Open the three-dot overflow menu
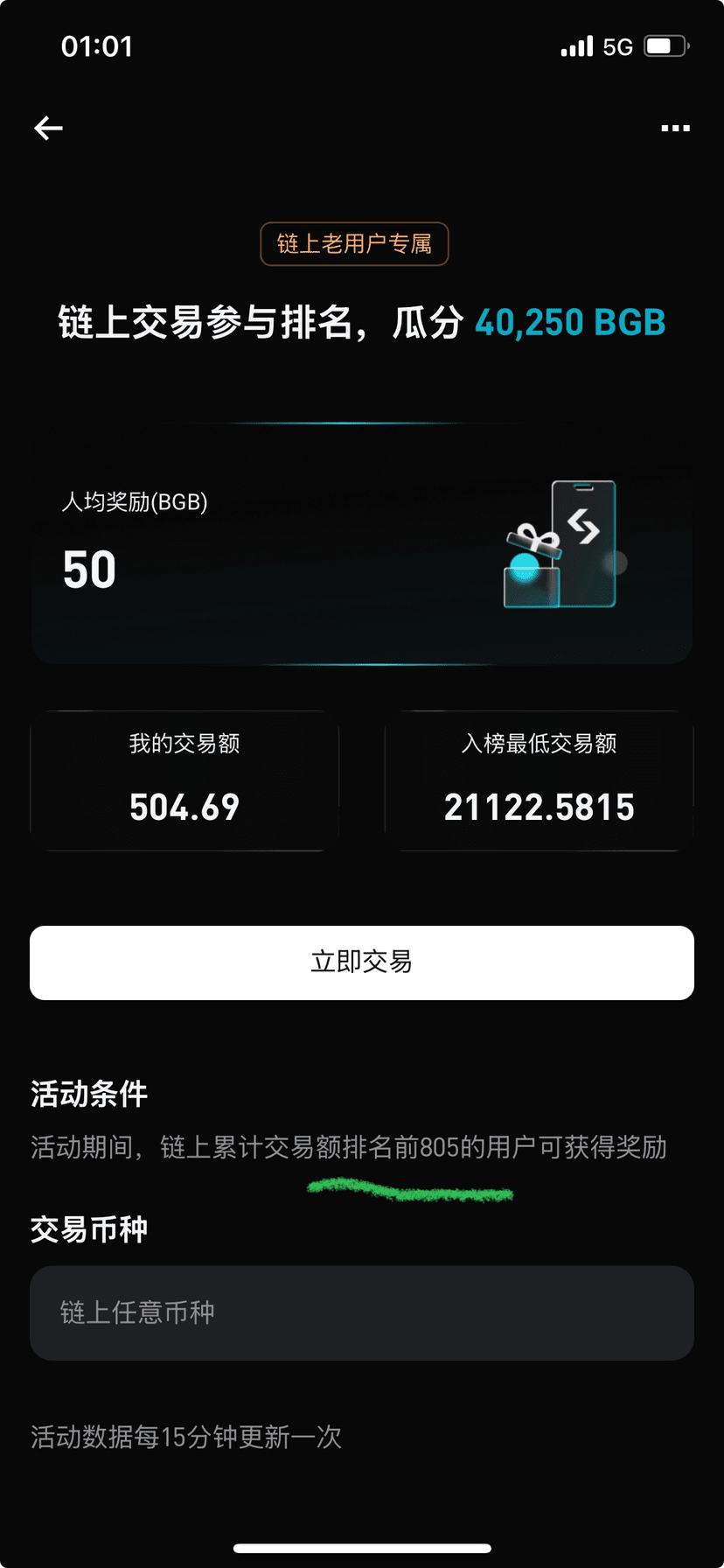Image resolution: width=724 pixels, height=1568 pixels. (675, 129)
